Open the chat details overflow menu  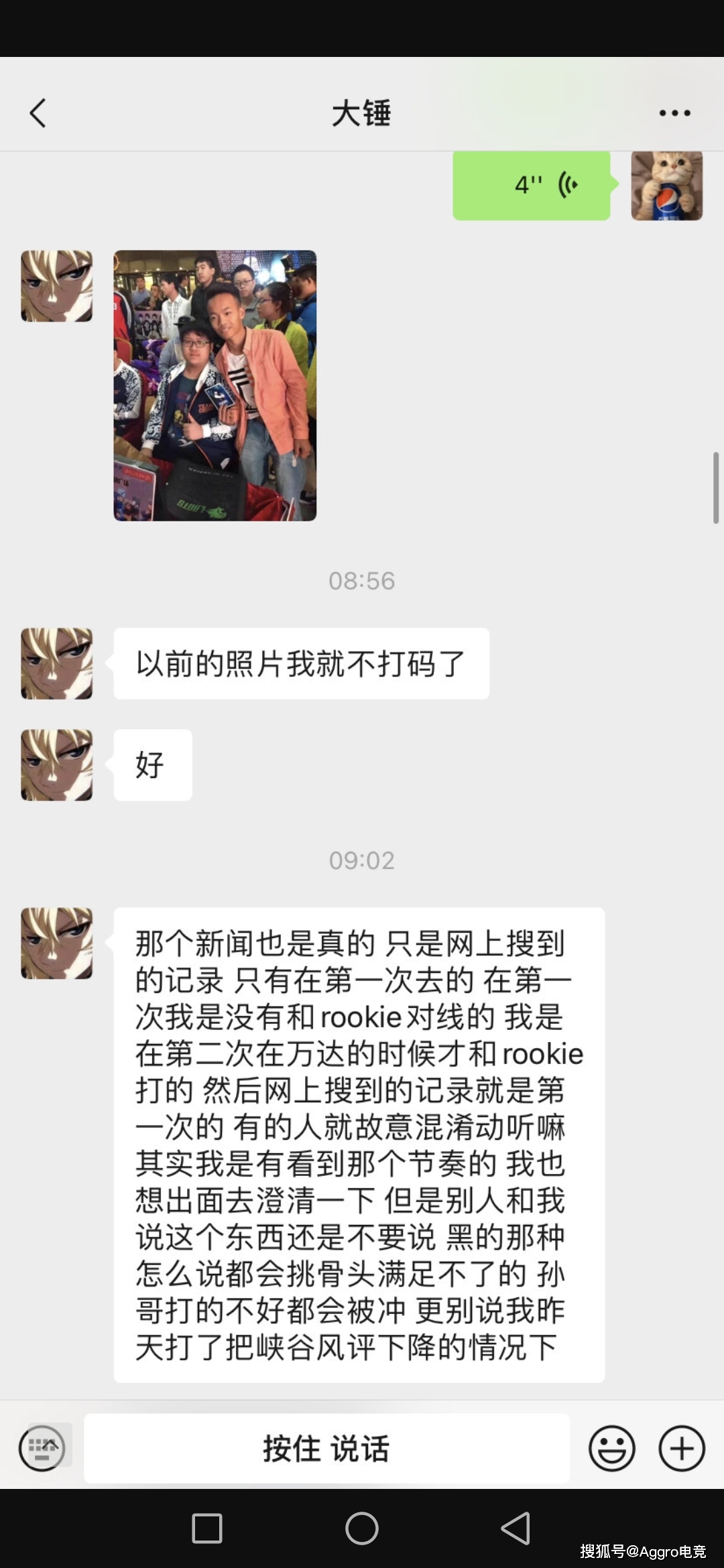click(x=674, y=113)
